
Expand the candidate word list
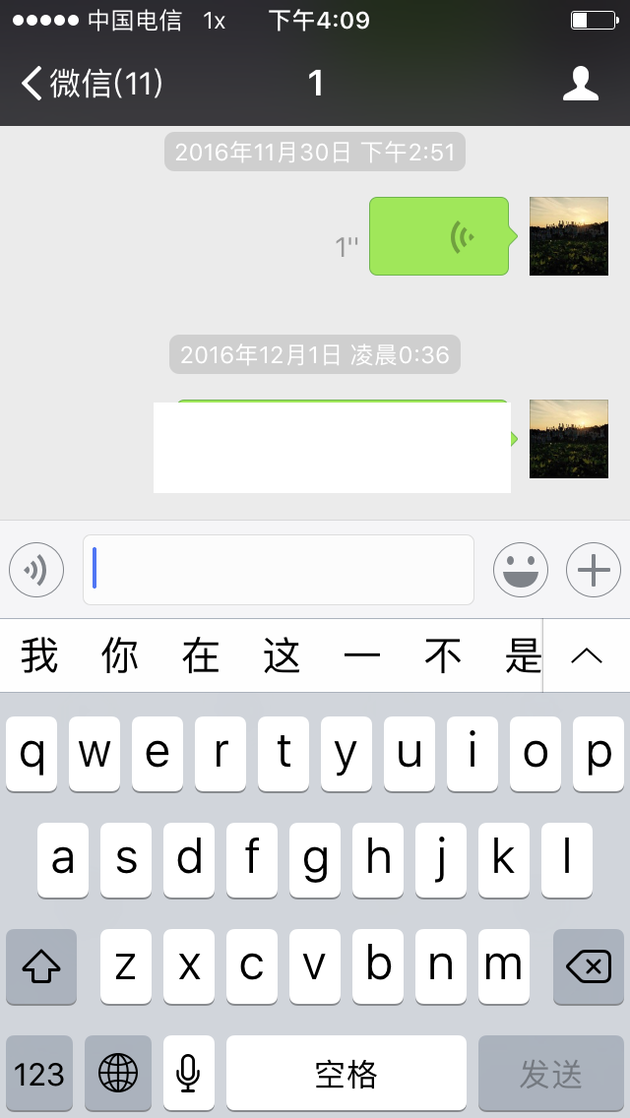(x=587, y=655)
